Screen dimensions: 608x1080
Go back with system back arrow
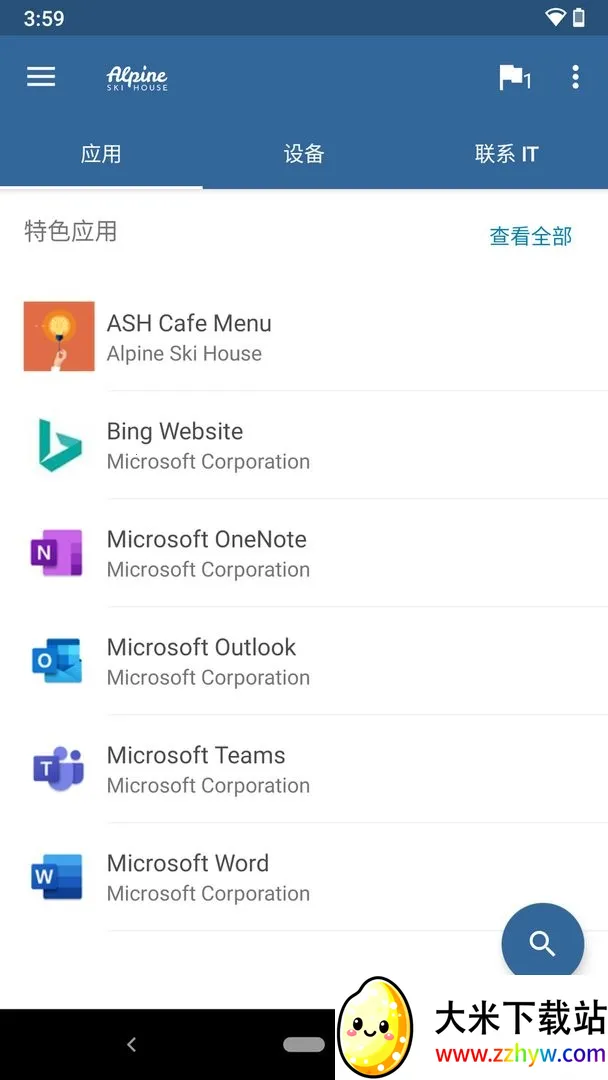click(131, 1044)
